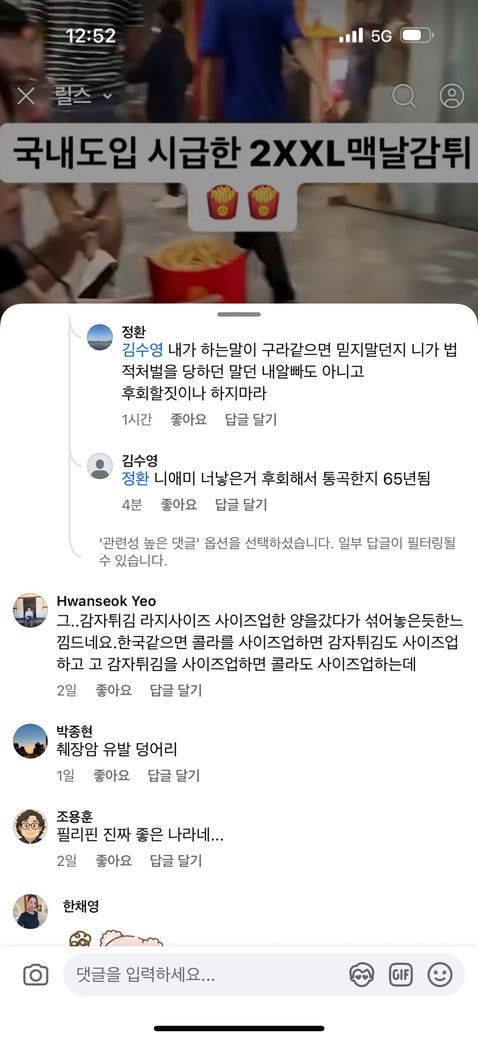The height and width of the screenshot is (1040, 478).
Task: Like Hwanseok Yeo's comment
Action: point(113,690)
